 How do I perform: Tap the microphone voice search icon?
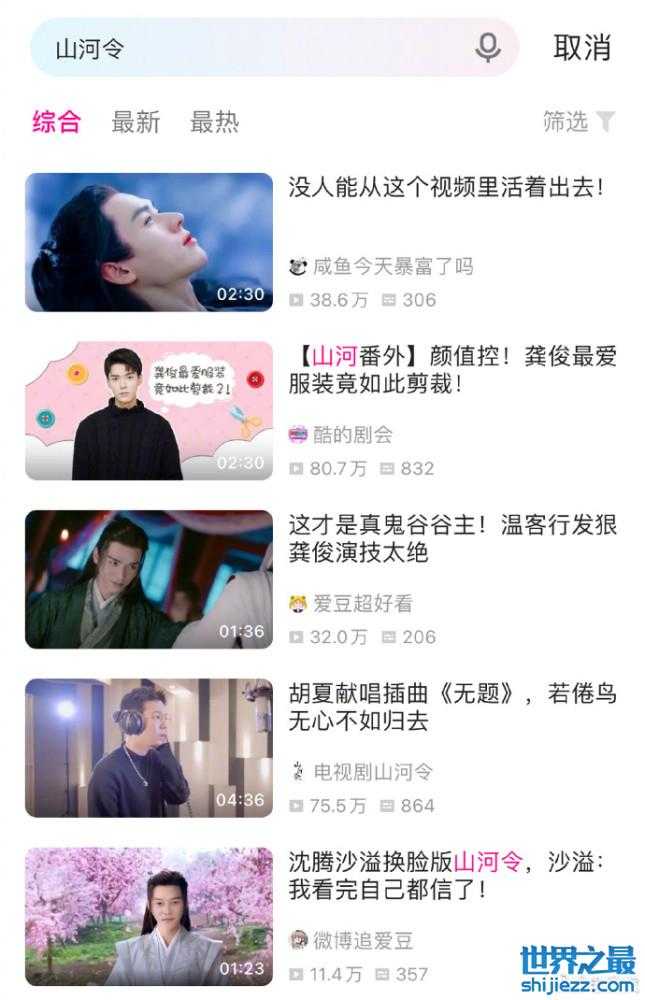487,47
